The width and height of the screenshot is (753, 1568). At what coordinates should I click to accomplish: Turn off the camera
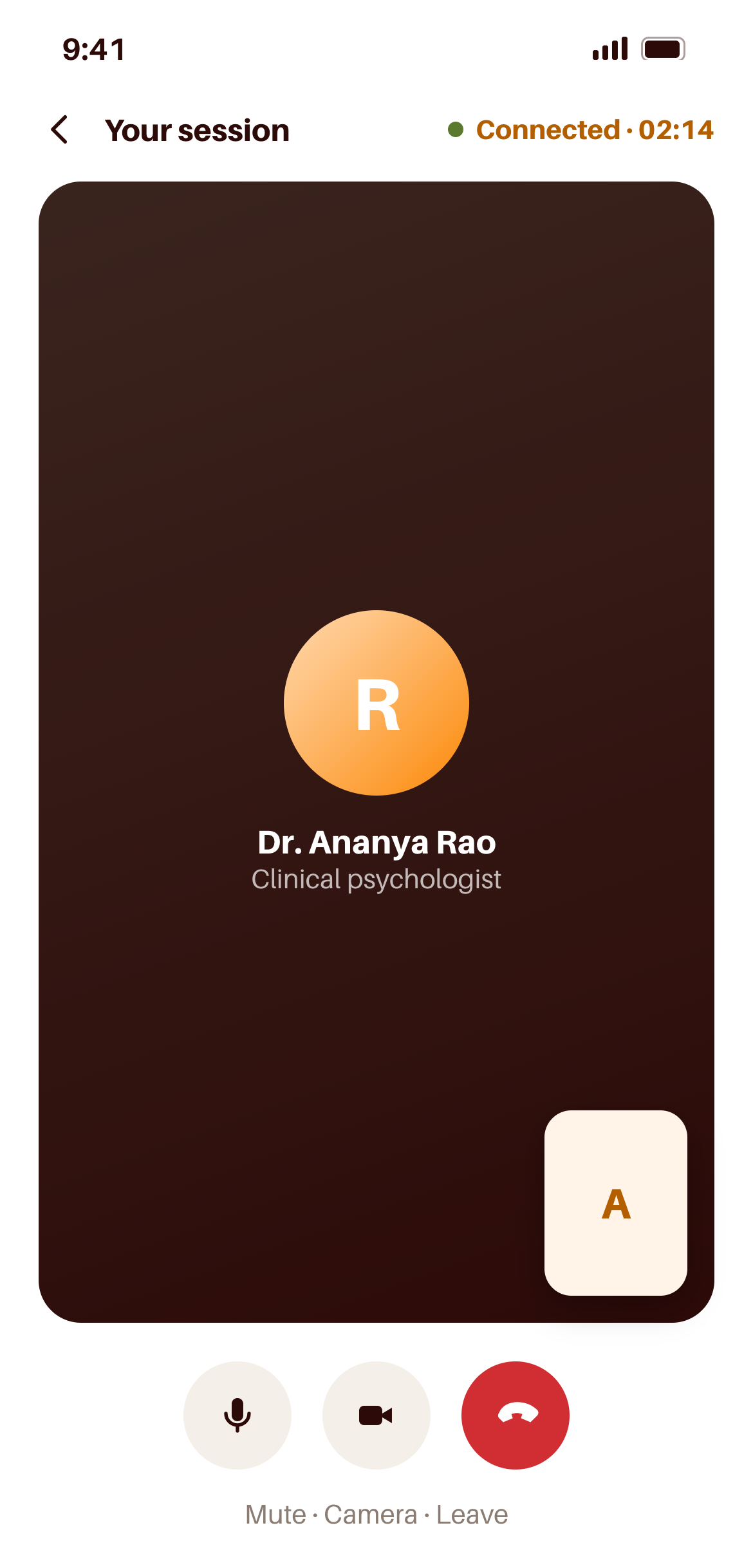click(376, 1415)
